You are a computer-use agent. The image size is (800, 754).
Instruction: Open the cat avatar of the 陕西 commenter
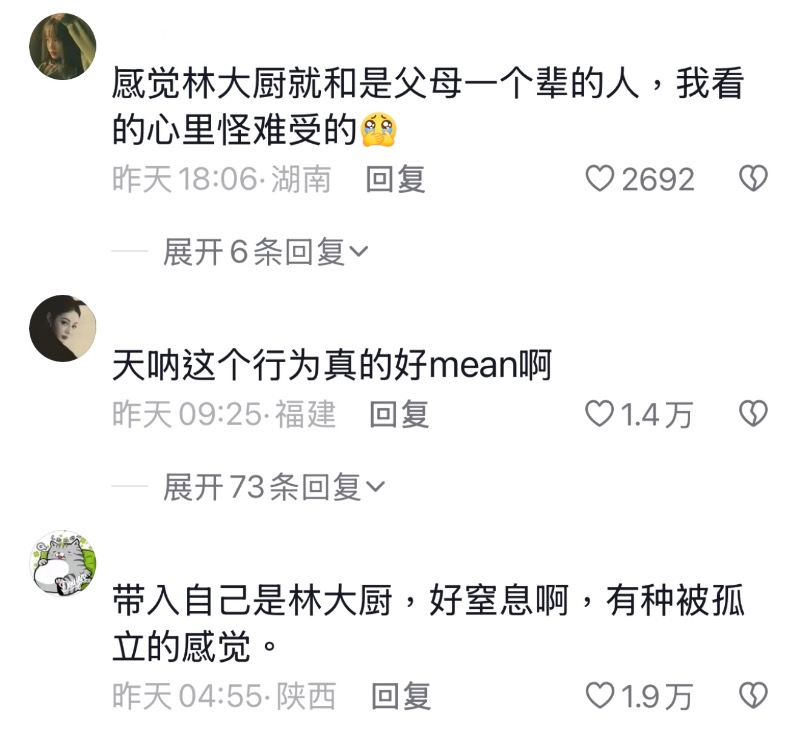(63, 563)
